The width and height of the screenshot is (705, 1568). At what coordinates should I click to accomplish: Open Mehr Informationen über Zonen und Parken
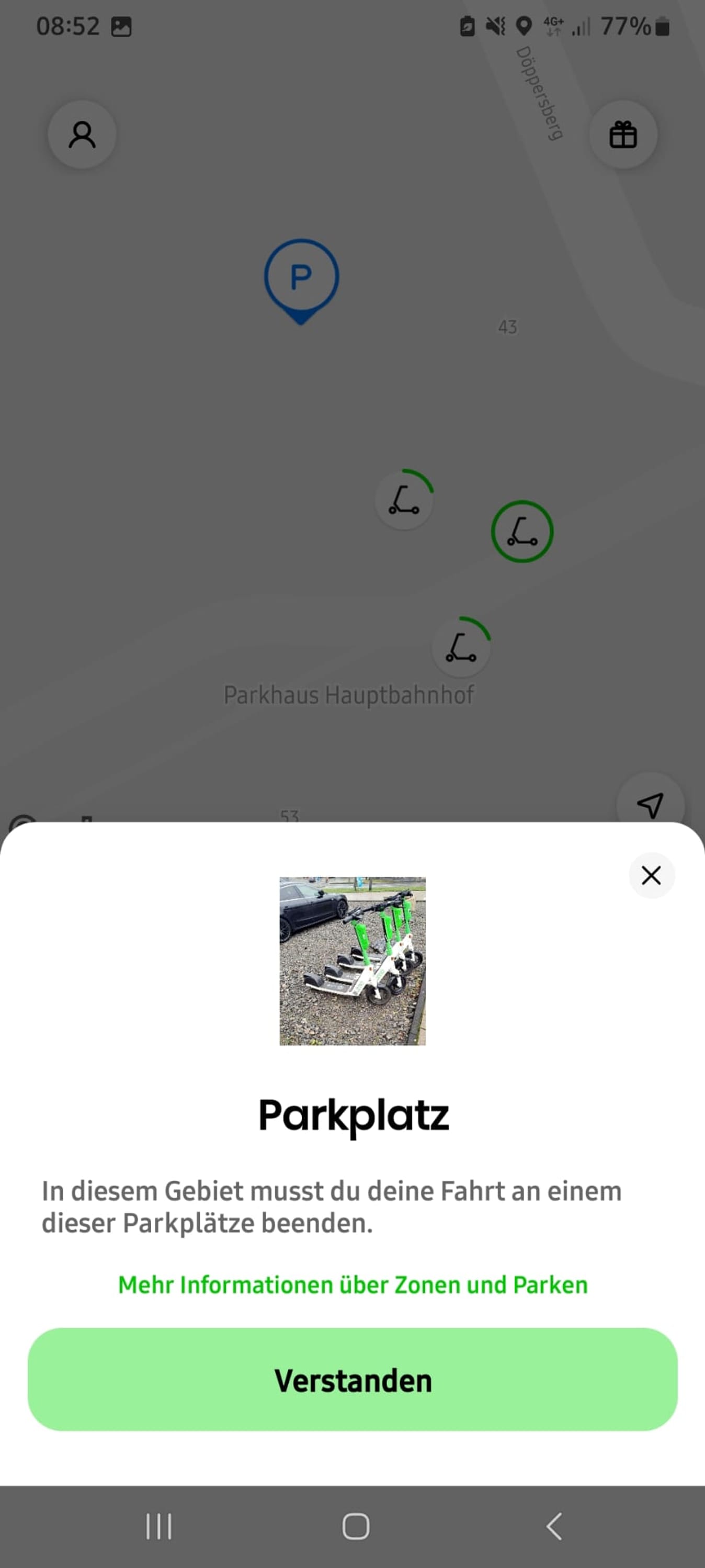click(x=352, y=1285)
